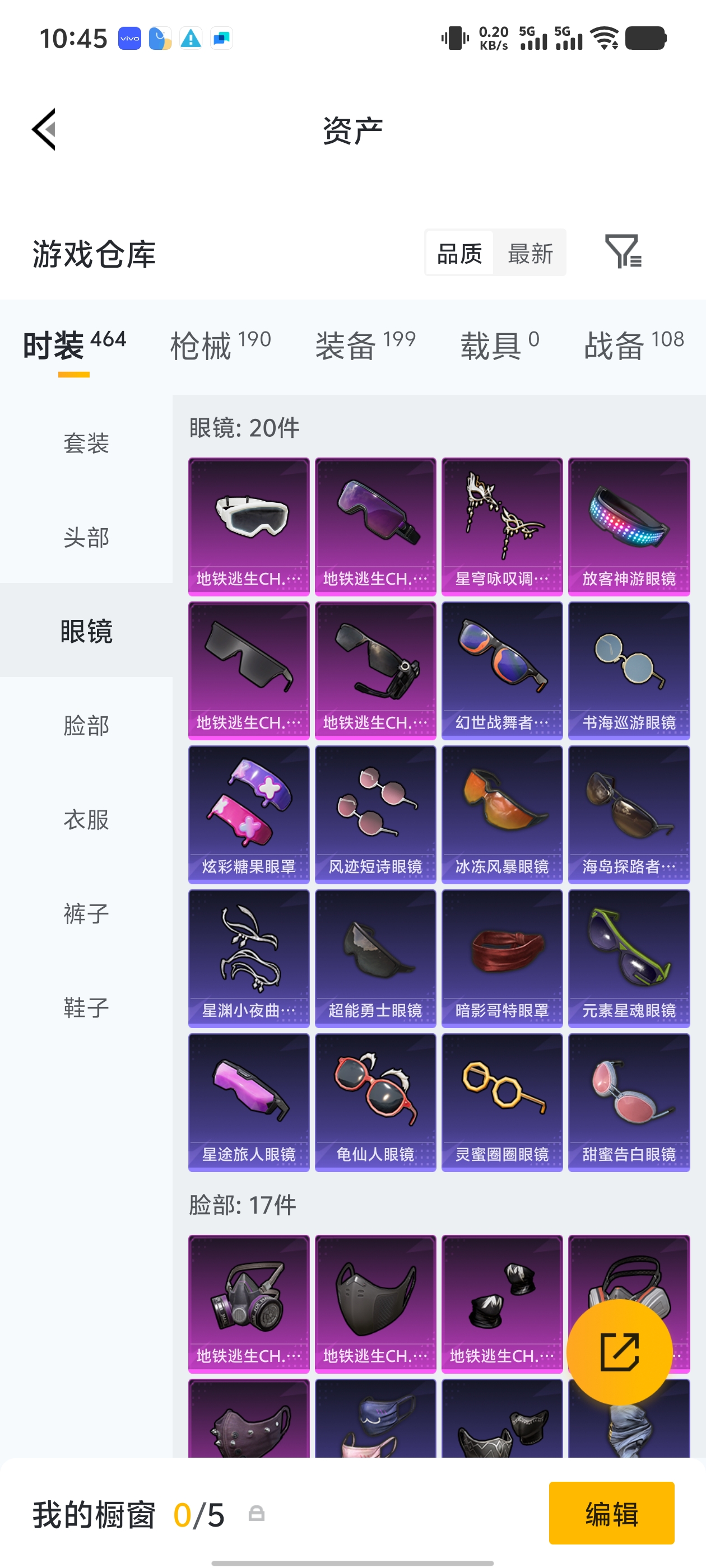Switch to the 装备 tab
The height and width of the screenshot is (1568, 706).
pyautogui.click(x=365, y=345)
